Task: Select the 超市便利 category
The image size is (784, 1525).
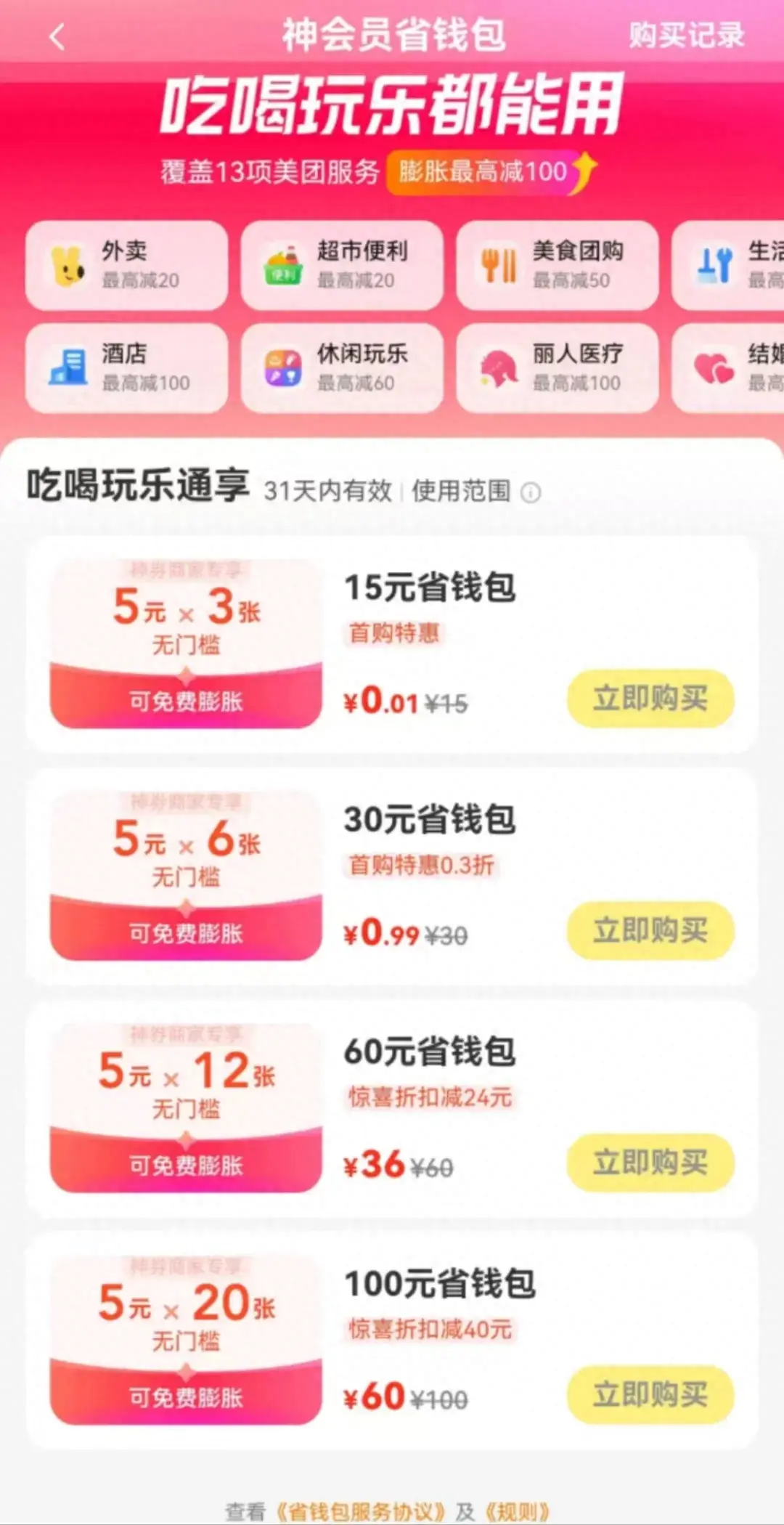Action: click(x=342, y=266)
